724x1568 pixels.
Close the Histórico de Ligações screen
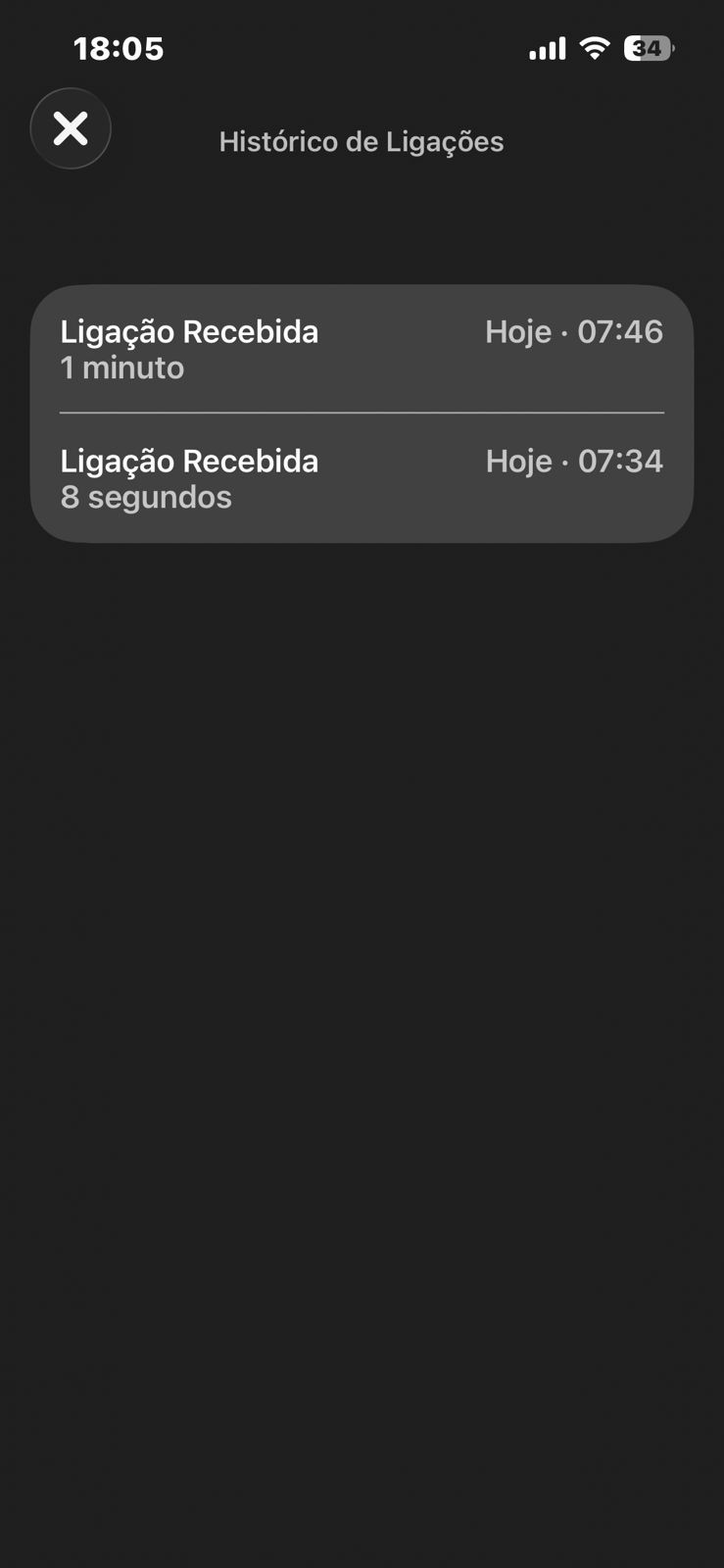71,128
